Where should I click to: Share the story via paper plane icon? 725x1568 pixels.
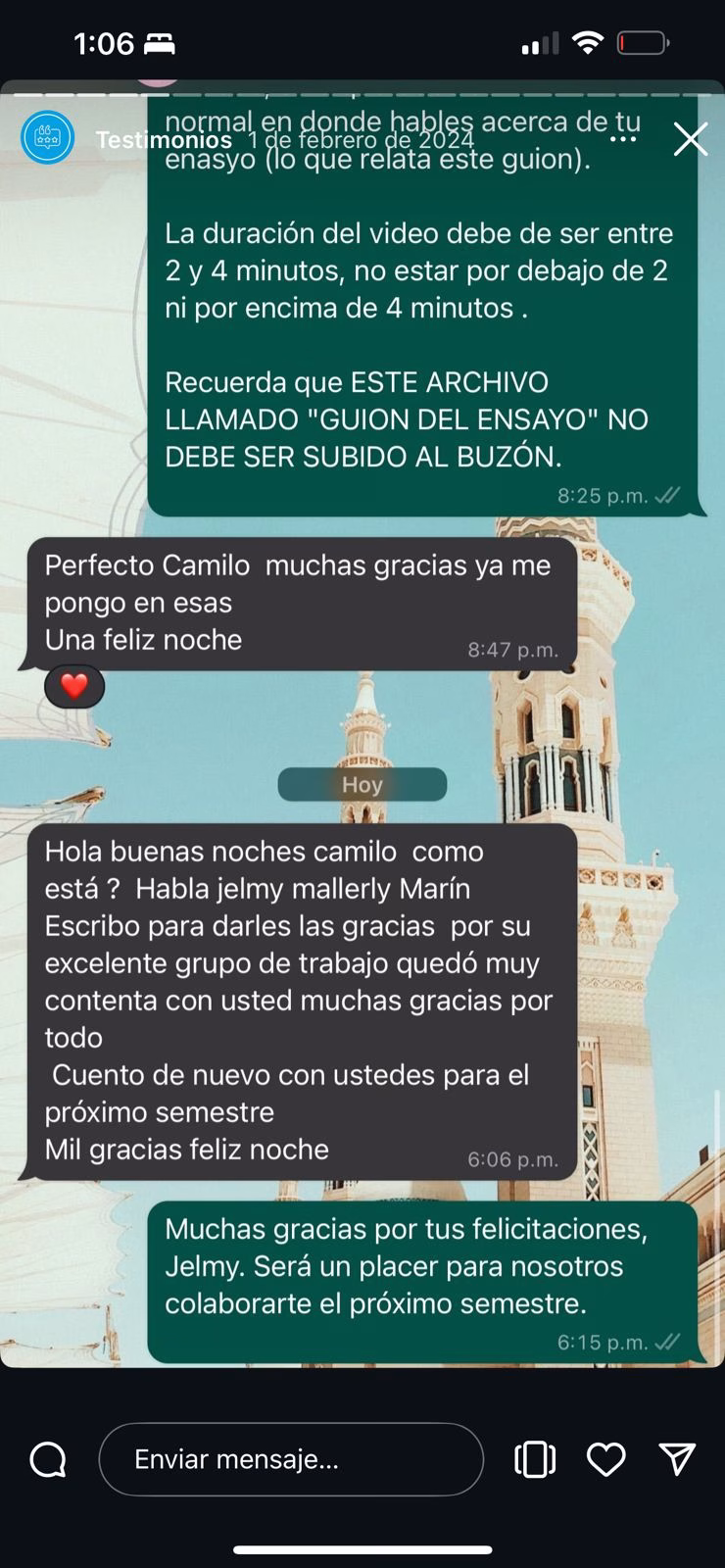click(x=677, y=1459)
